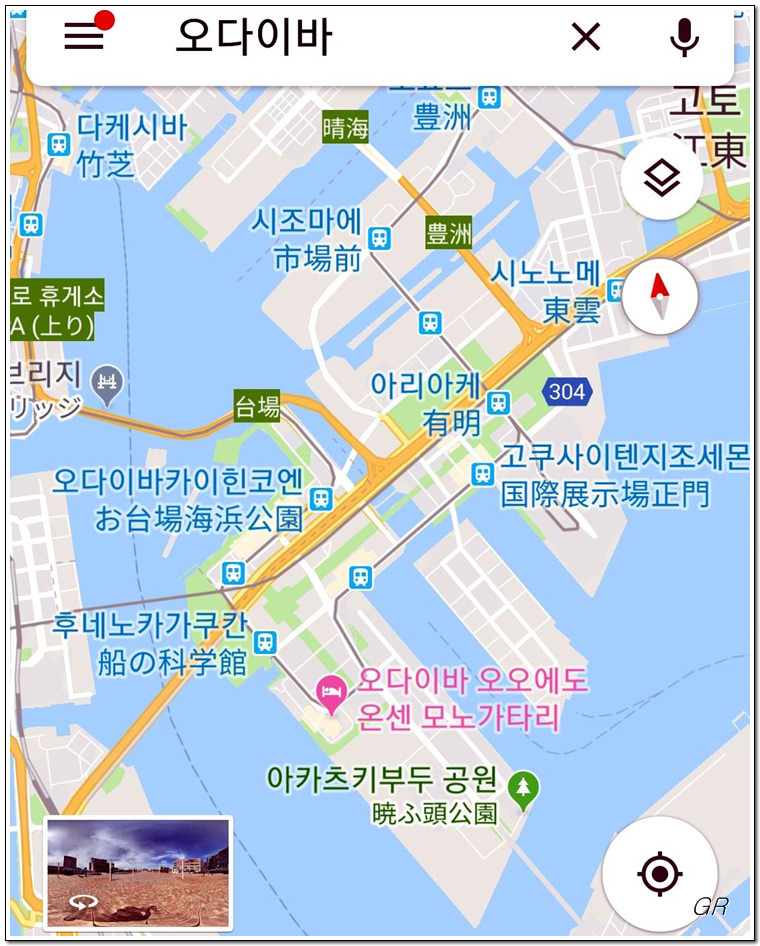
Task: Select the 오다이바카이힌코엔 station marker
Action: [x=321, y=498]
